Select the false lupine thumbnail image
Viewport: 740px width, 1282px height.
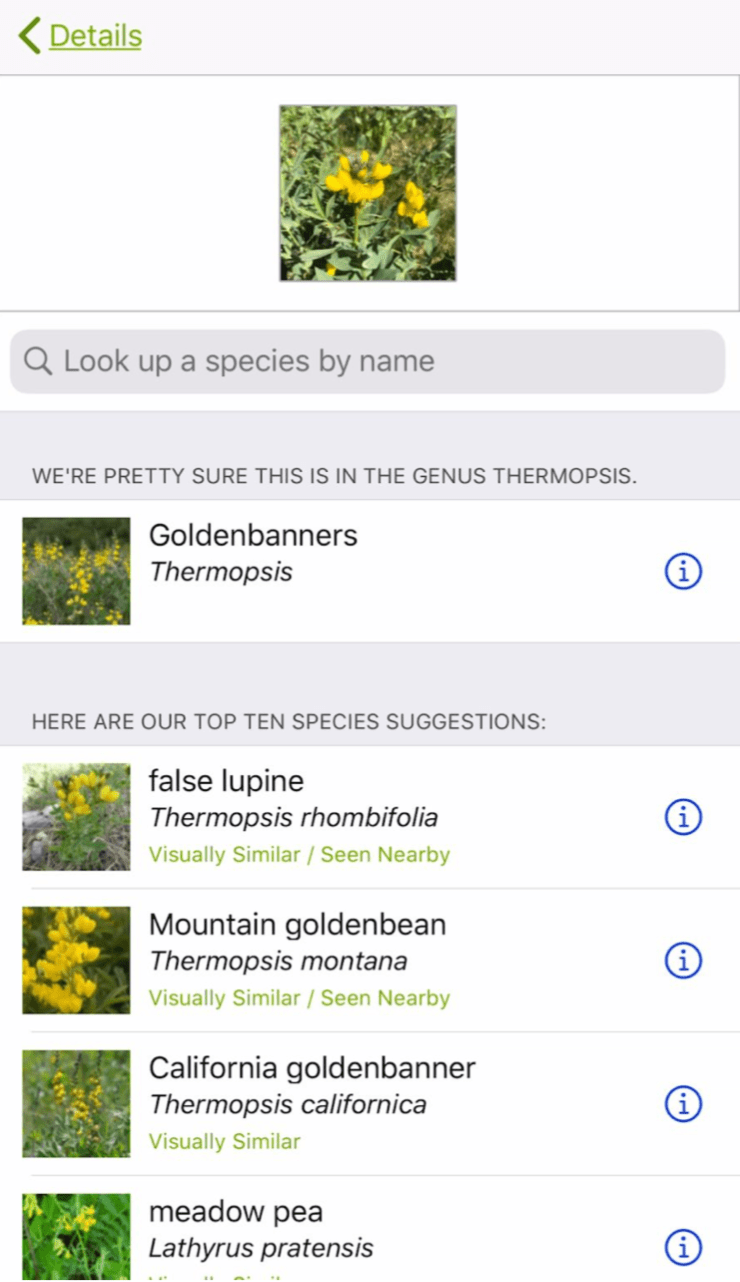pyautogui.click(x=75, y=816)
